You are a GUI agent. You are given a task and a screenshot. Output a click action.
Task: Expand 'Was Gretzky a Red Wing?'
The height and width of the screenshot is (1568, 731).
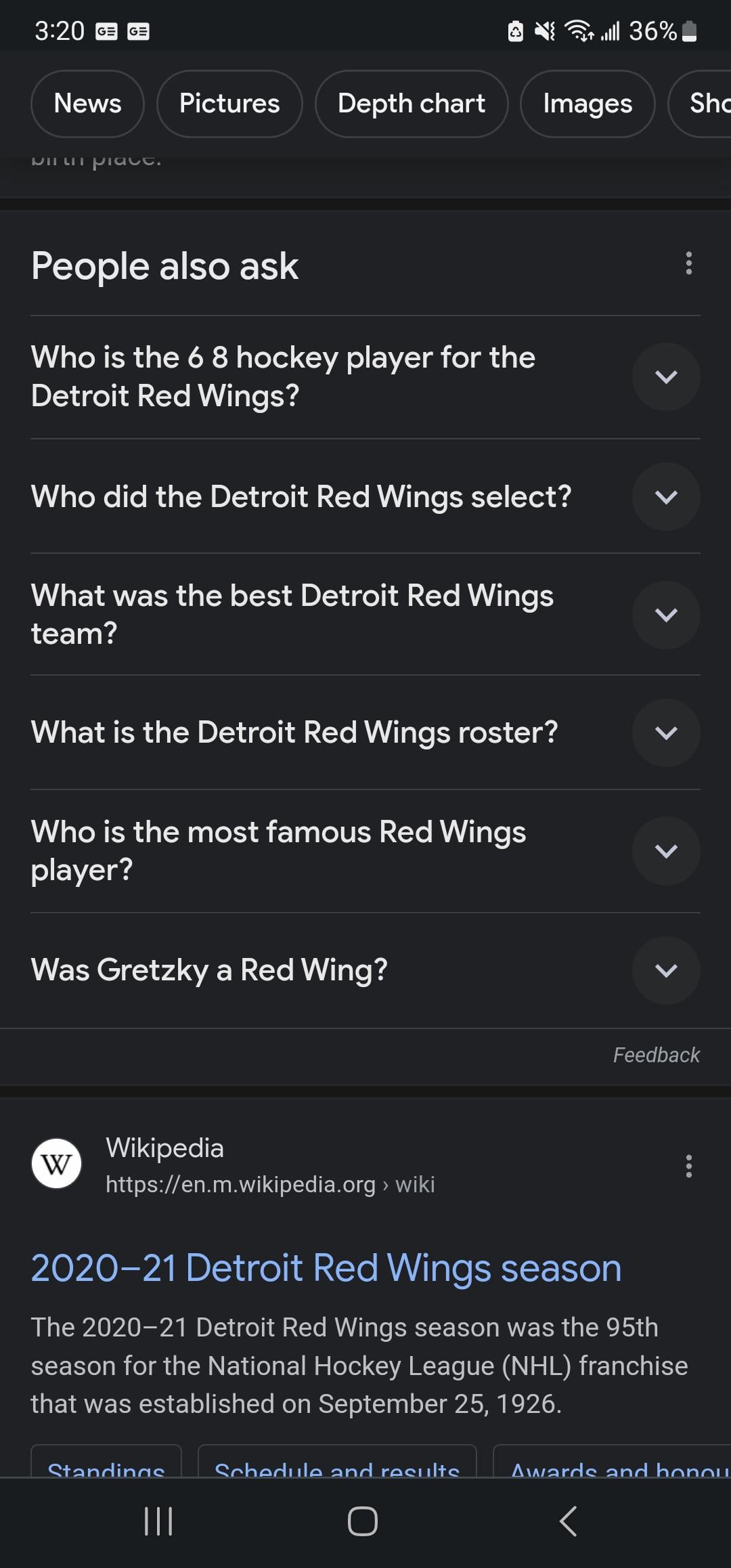[x=666, y=970]
